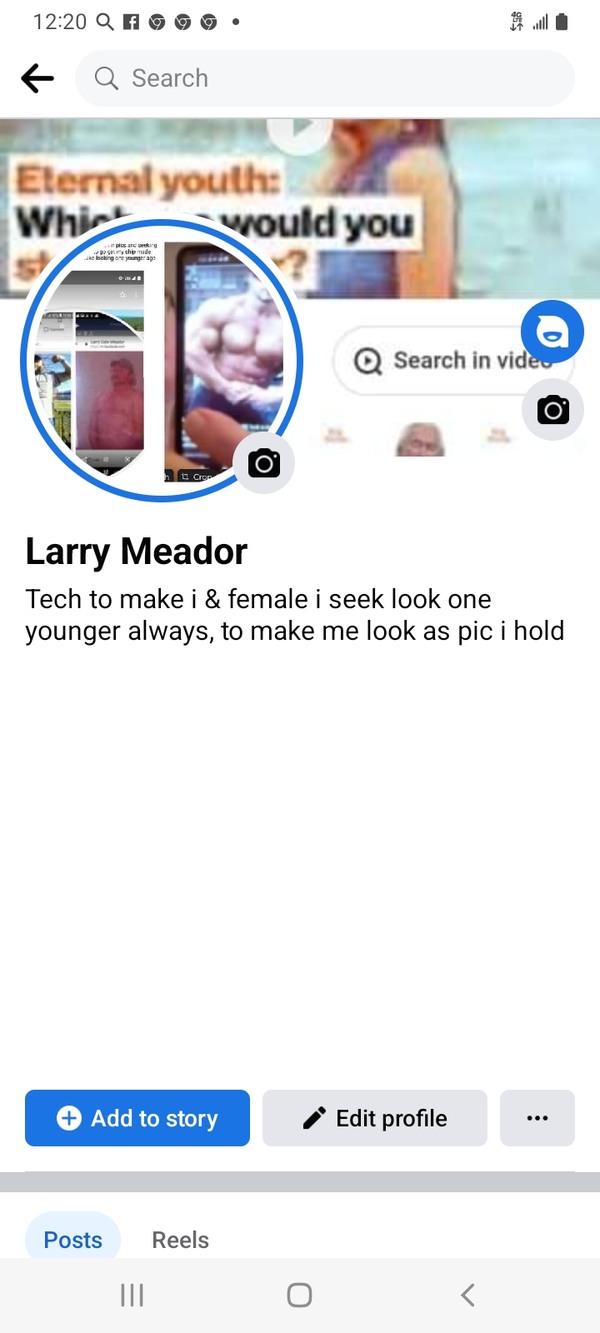Switch to the Reels tab
The width and height of the screenshot is (600, 1333).
(x=180, y=1240)
